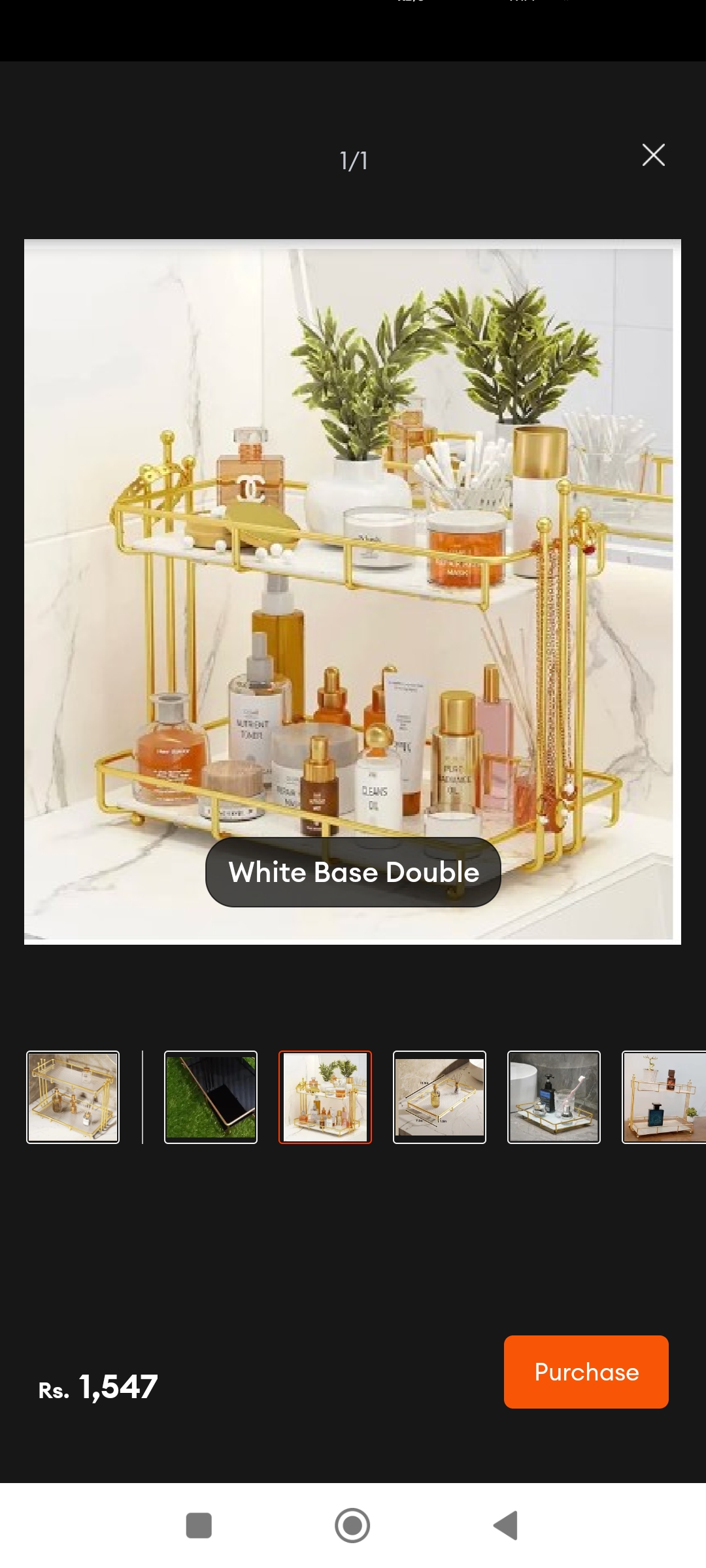Tap the Purchase button
This screenshot has height=1568, width=706.
click(586, 1371)
